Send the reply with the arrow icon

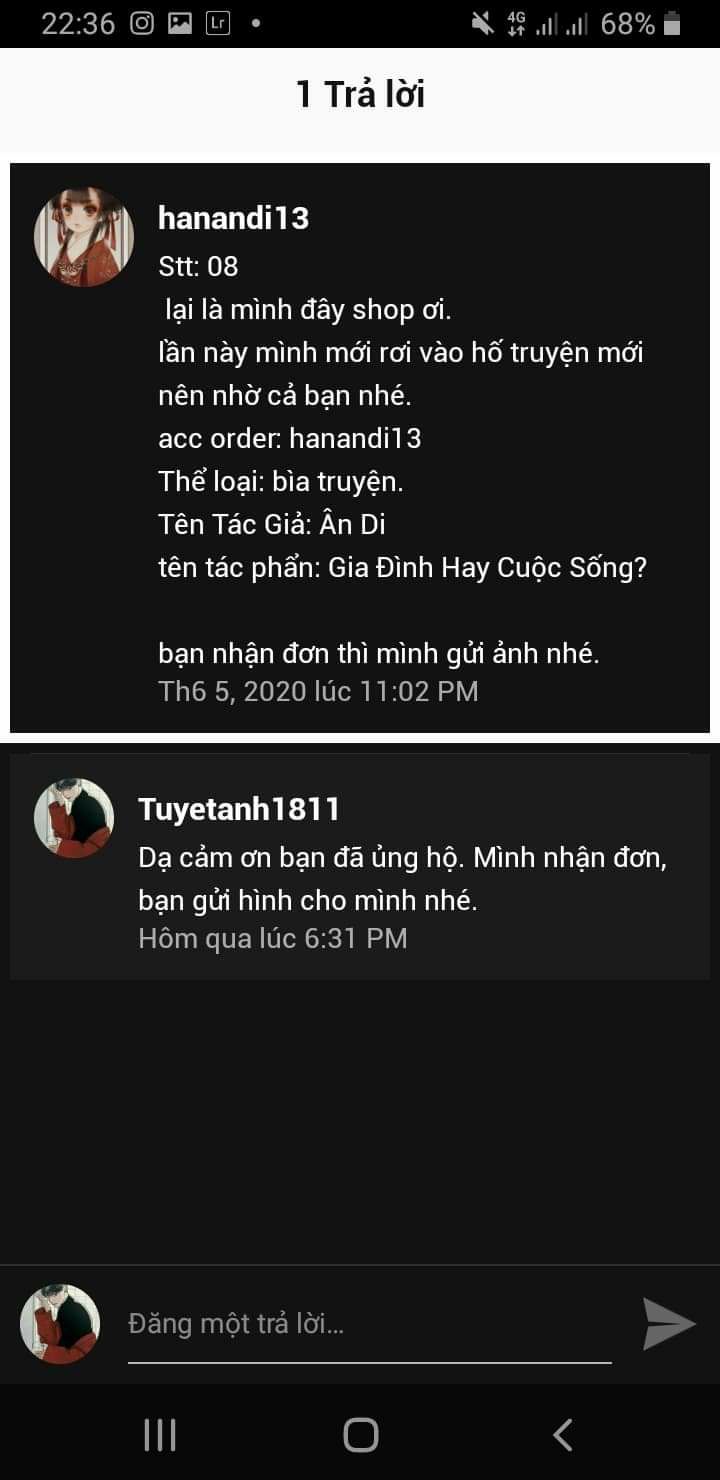click(669, 1324)
